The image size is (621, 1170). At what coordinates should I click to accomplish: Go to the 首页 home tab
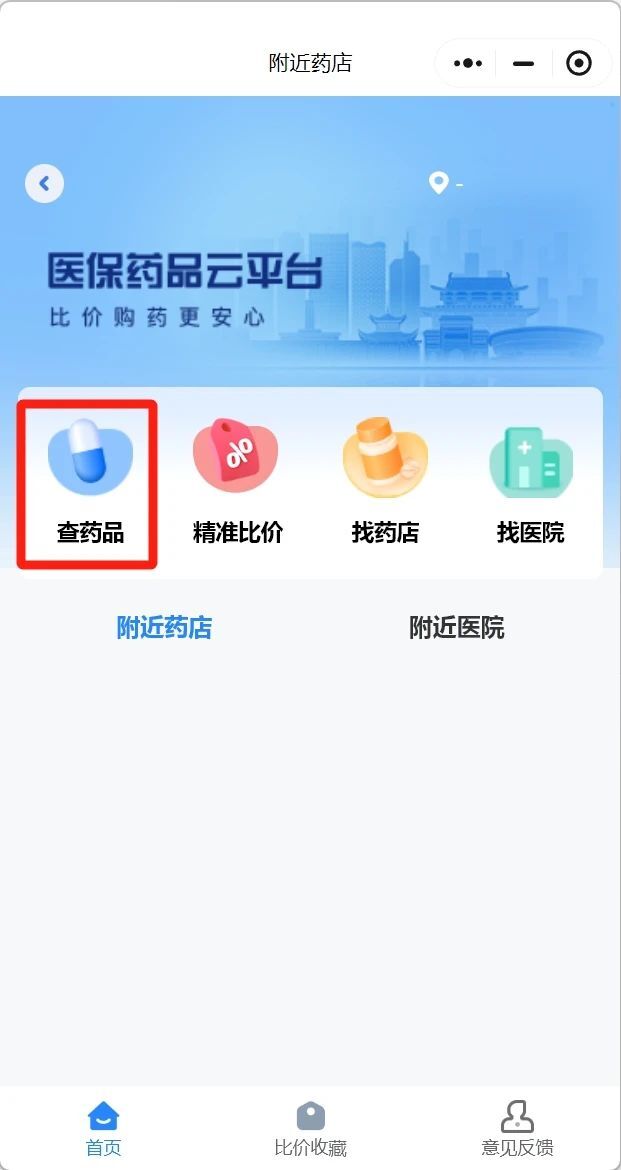(103, 1129)
